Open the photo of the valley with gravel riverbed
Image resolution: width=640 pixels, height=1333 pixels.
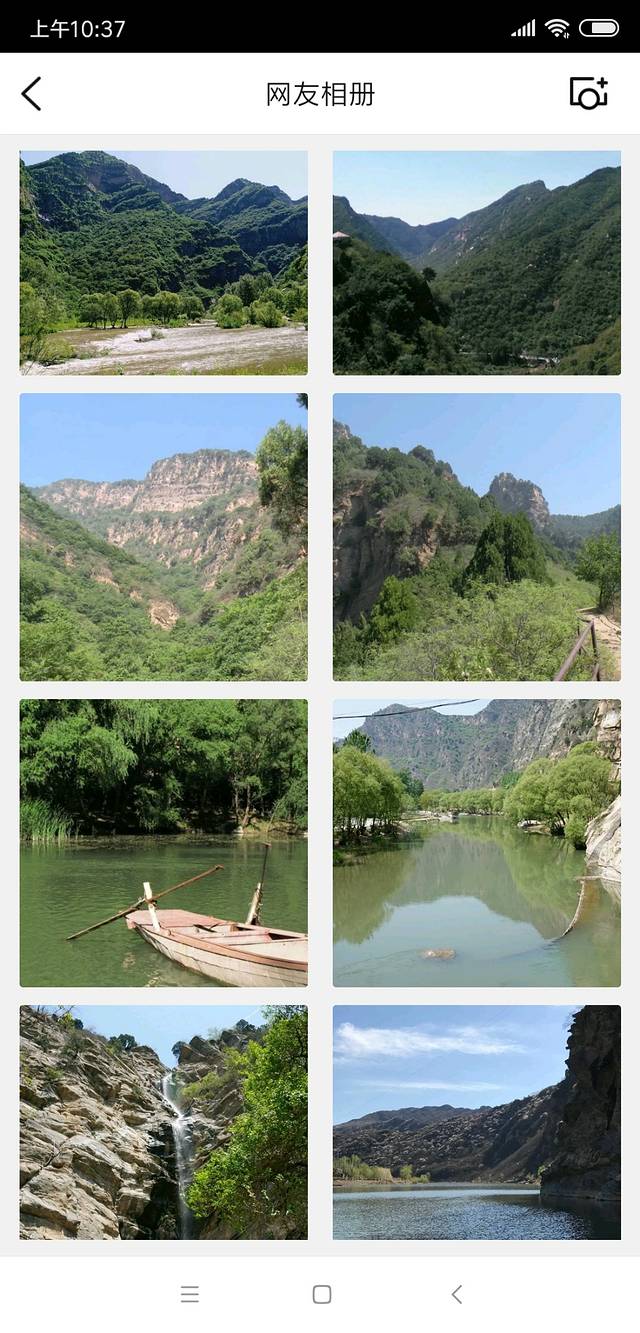164,263
